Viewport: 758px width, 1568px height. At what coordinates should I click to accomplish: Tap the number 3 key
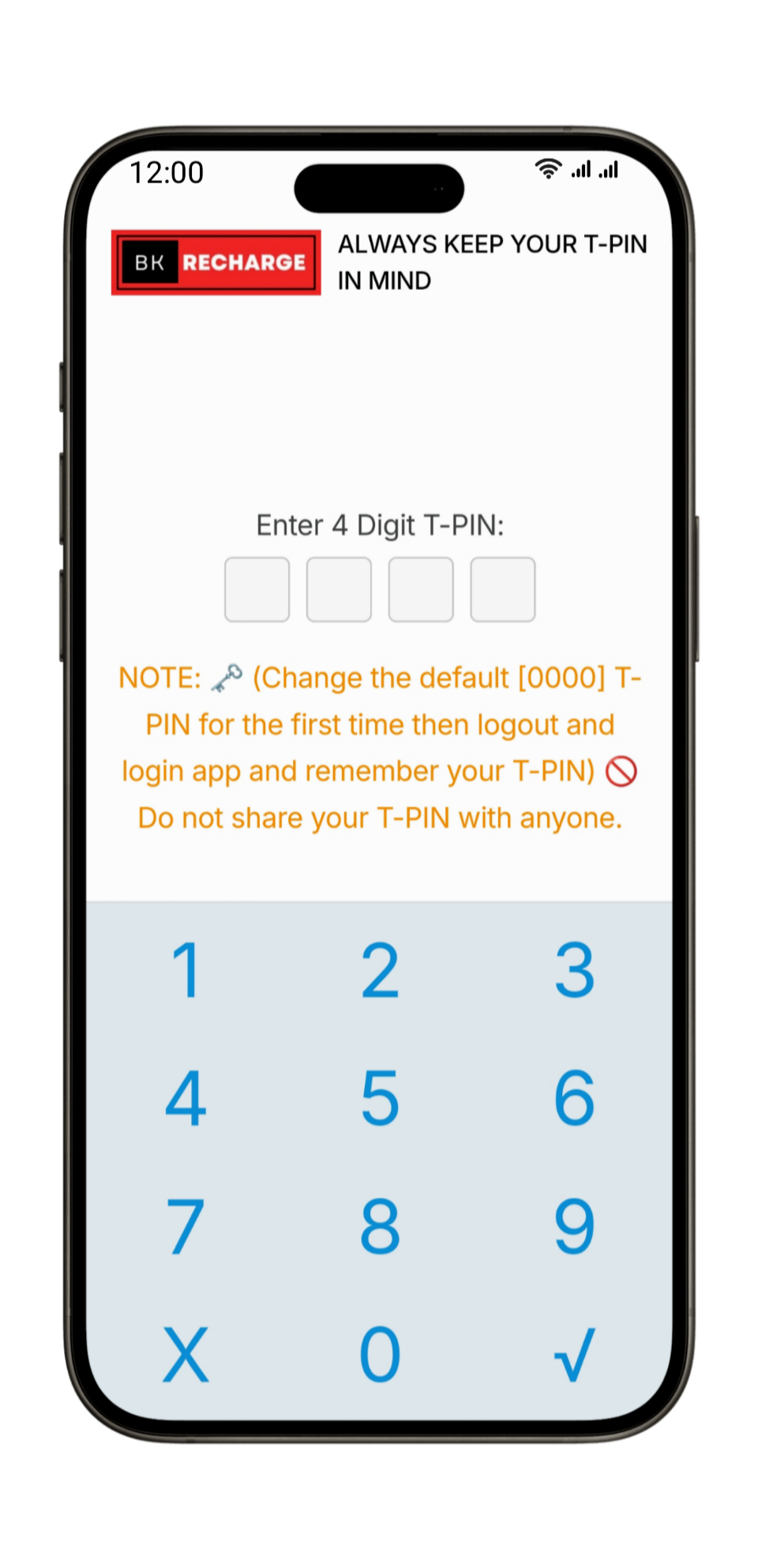click(574, 969)
